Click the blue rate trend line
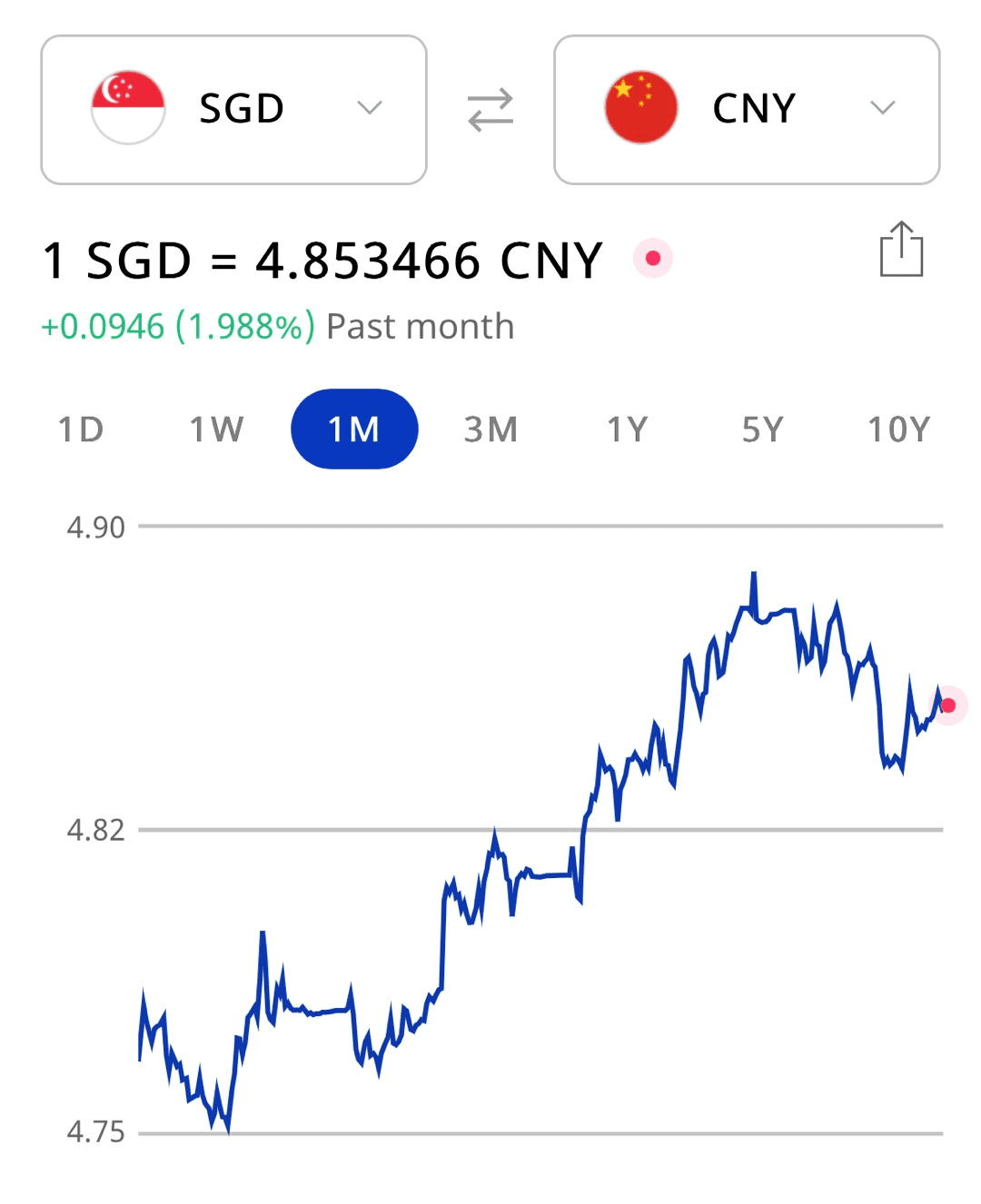Viewport: 981px width, 1204px height. coord(545,874)
